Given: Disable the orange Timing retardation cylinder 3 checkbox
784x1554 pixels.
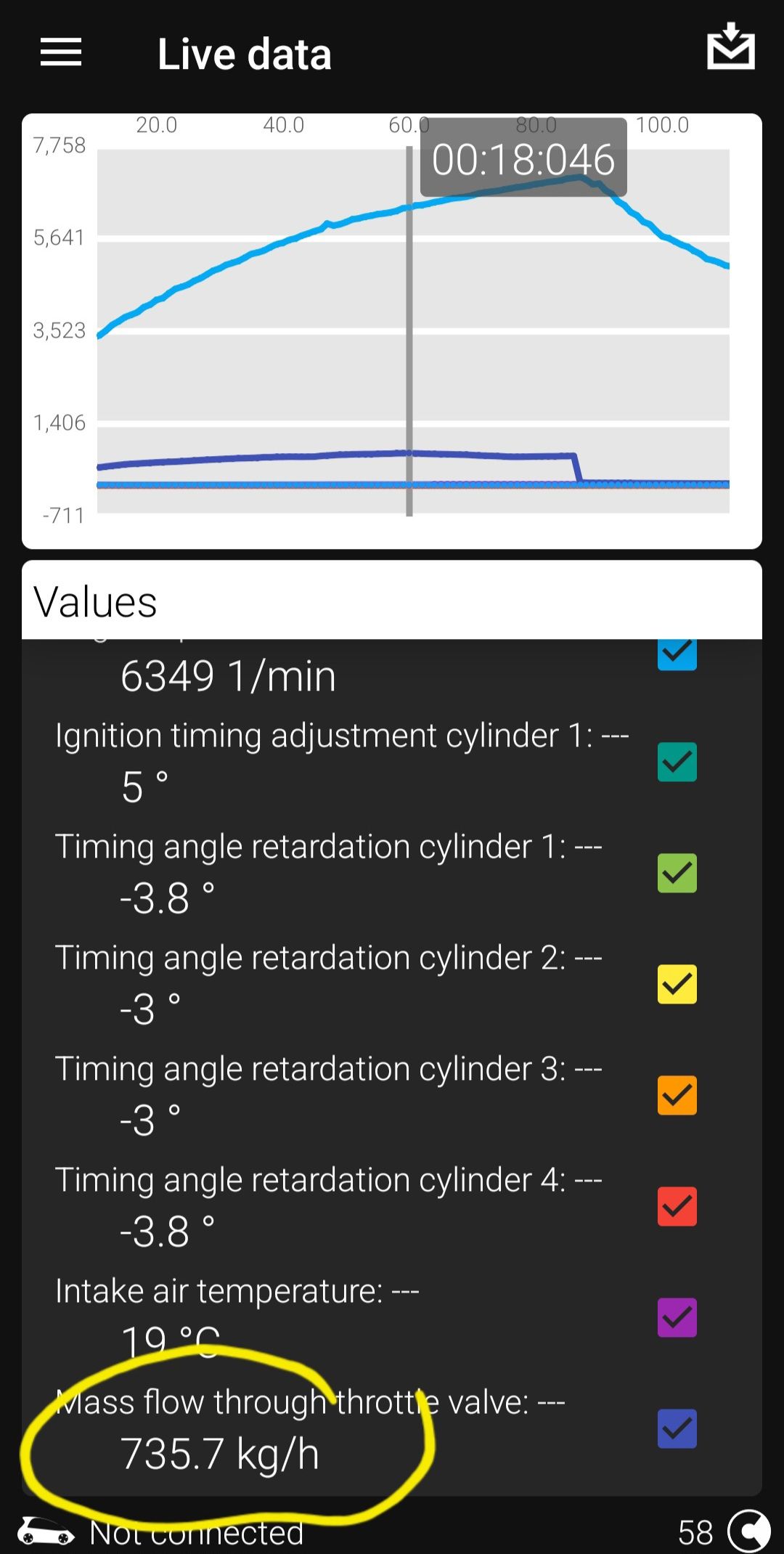Looking at the screenshot, I should tap(676, 1096).
